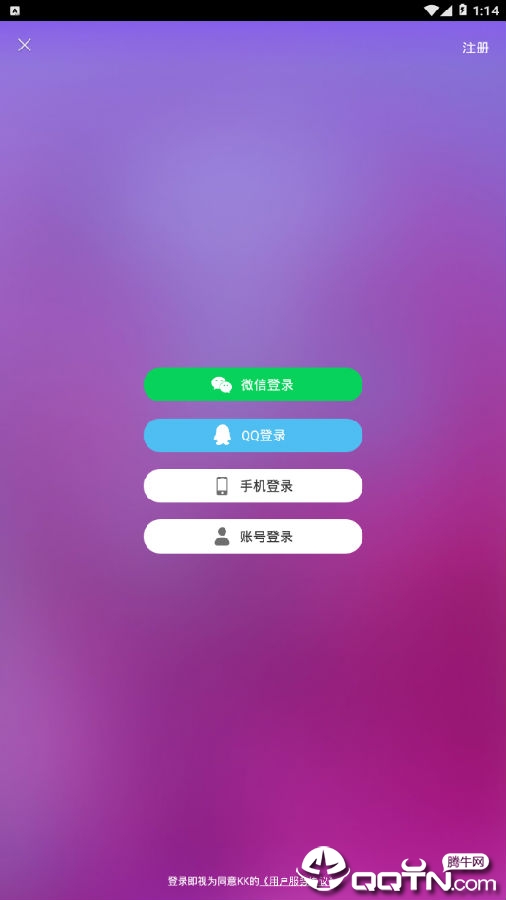Screen dimensions: 506x900
Task: Choose QQ登录 option
Action: 253,435
